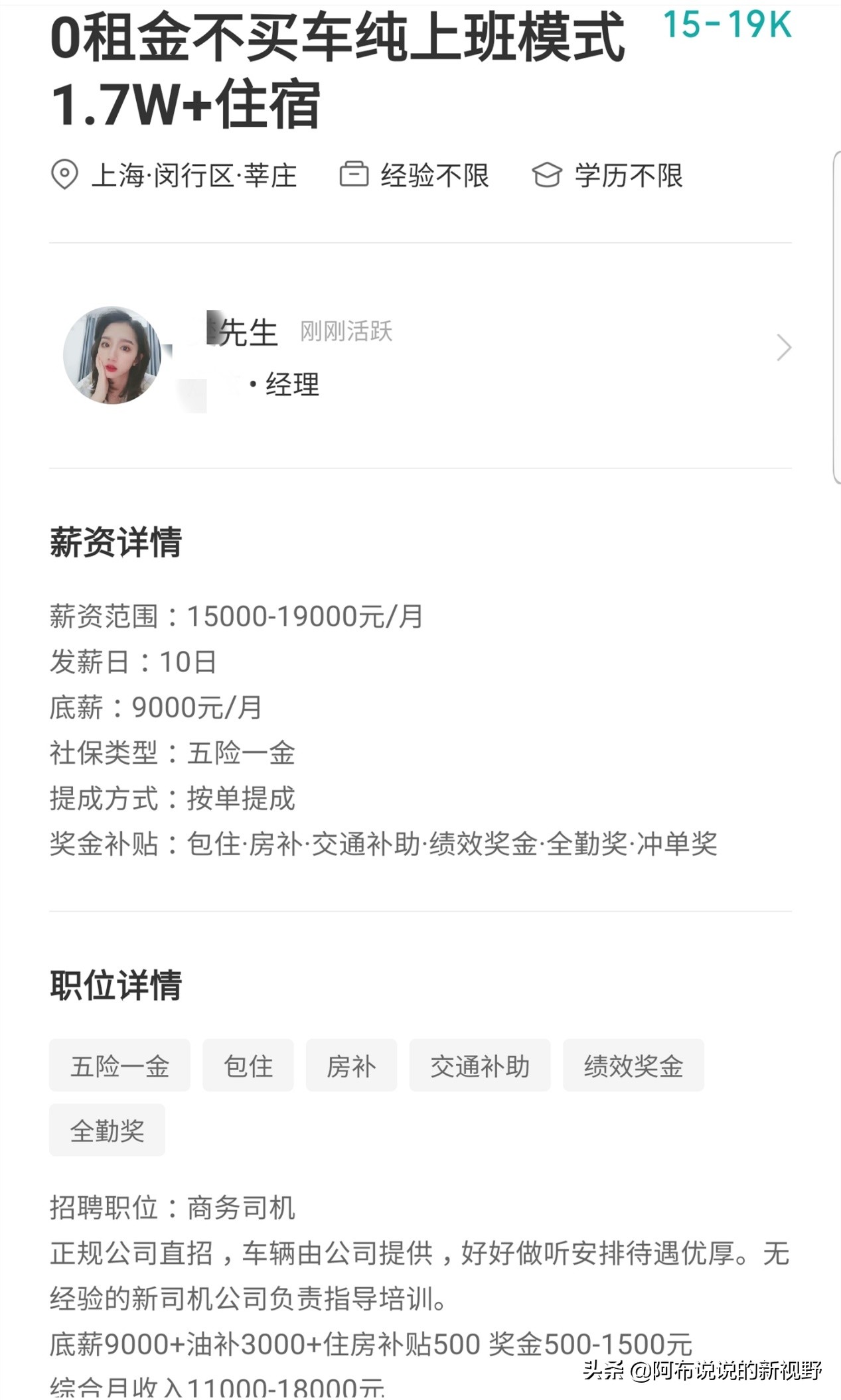
Task: Select the 经验不限 filter item
Action: 435,175
